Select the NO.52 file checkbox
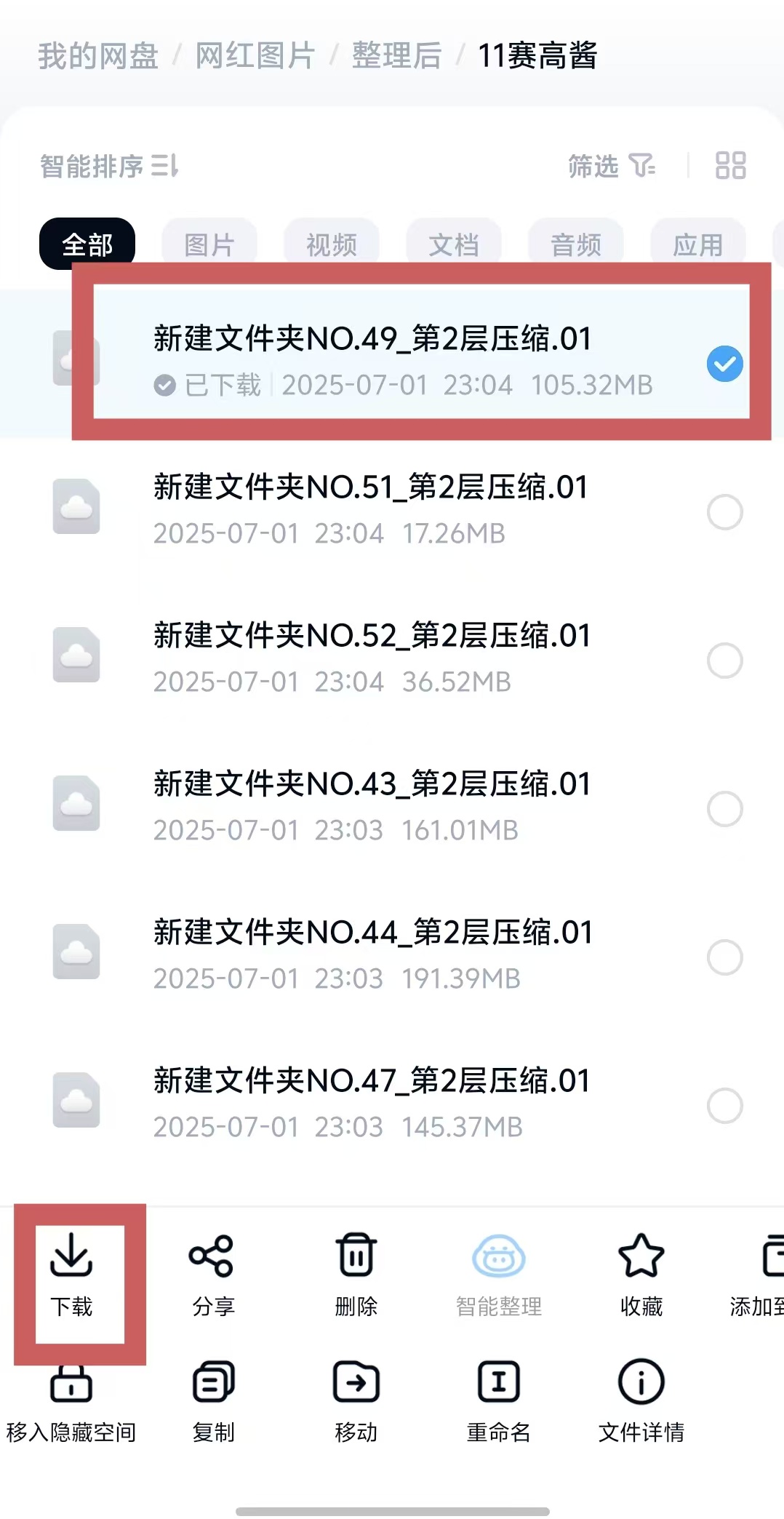The image size is (784, 1519). coord(724,661)
